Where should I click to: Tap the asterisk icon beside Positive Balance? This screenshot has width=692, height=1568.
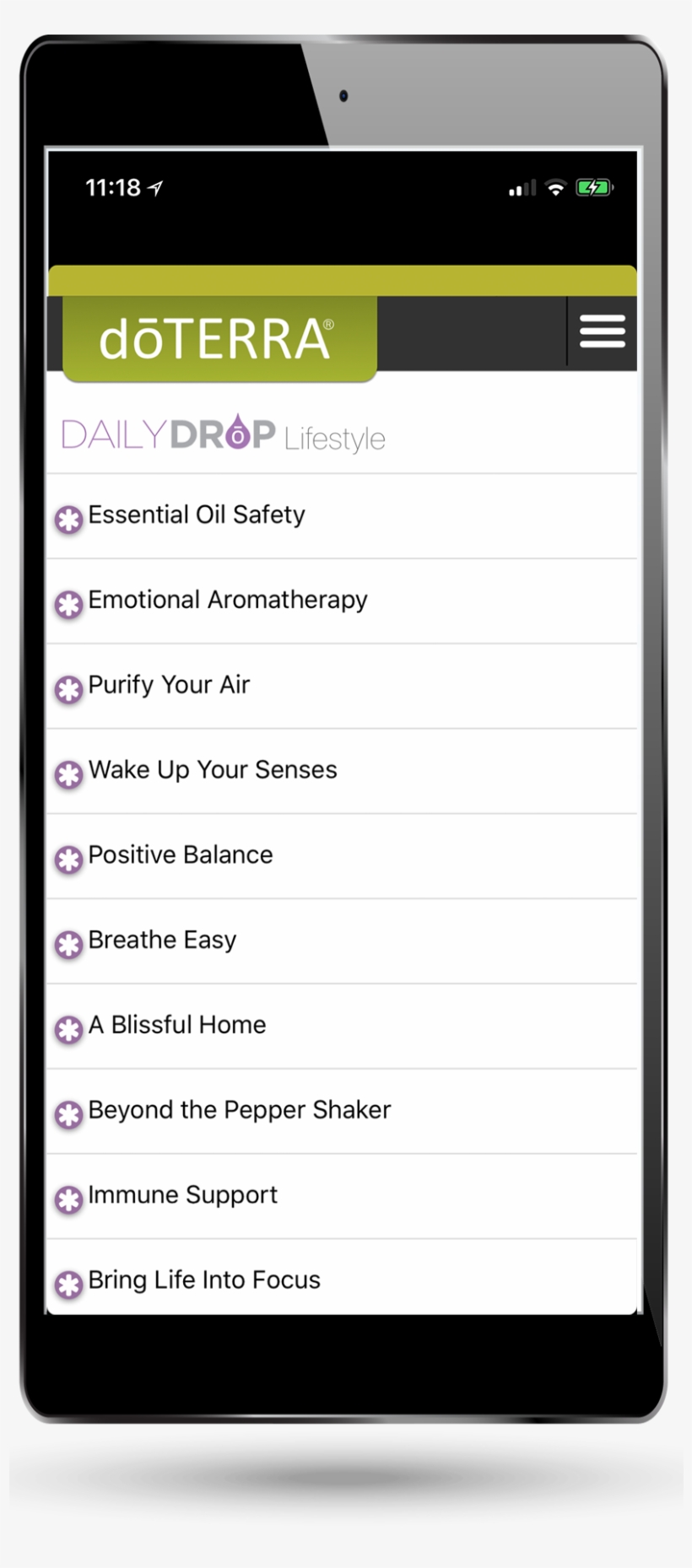[x=68, y=860]
